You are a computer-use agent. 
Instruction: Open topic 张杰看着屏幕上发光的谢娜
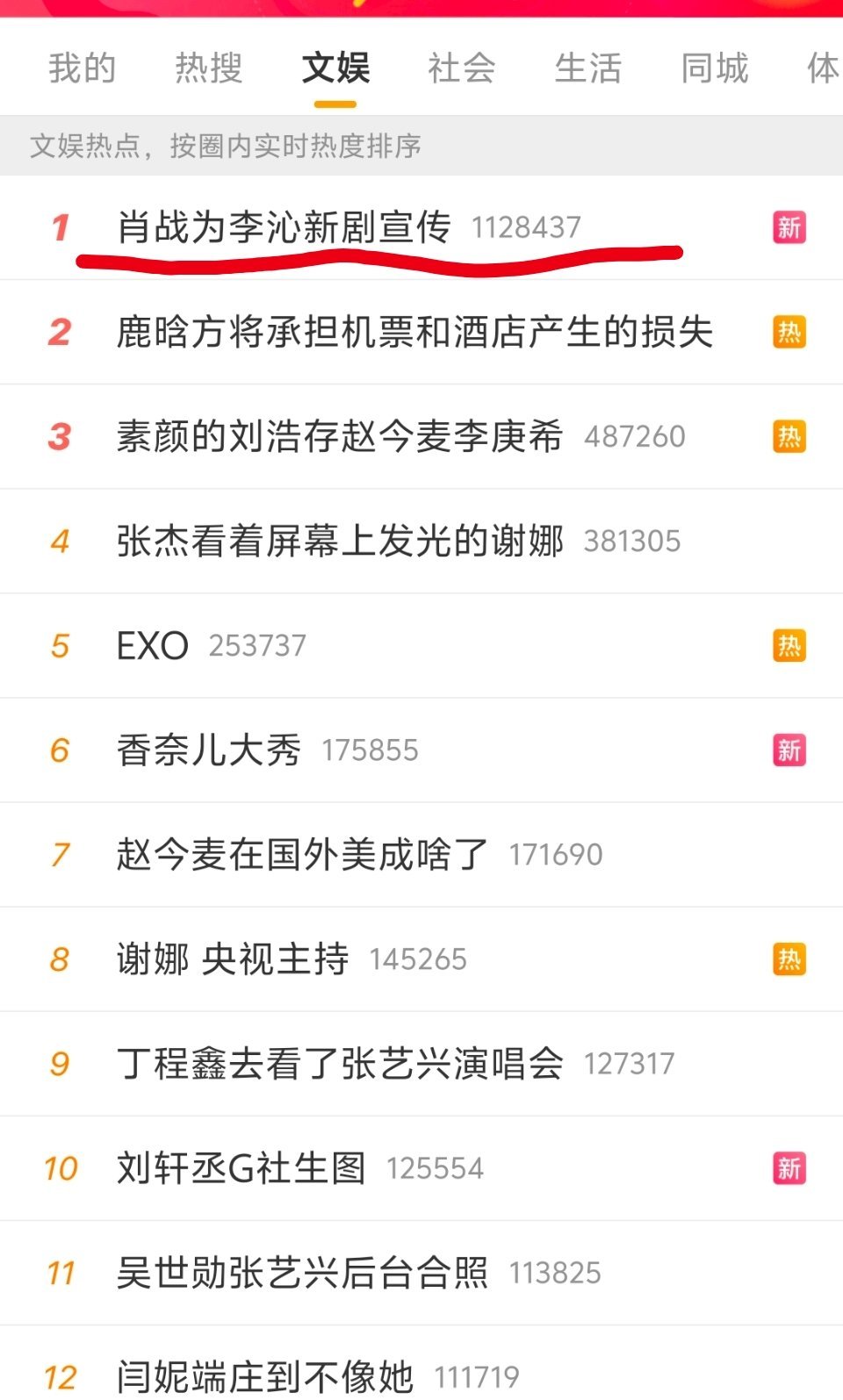(x=340, y=541)
